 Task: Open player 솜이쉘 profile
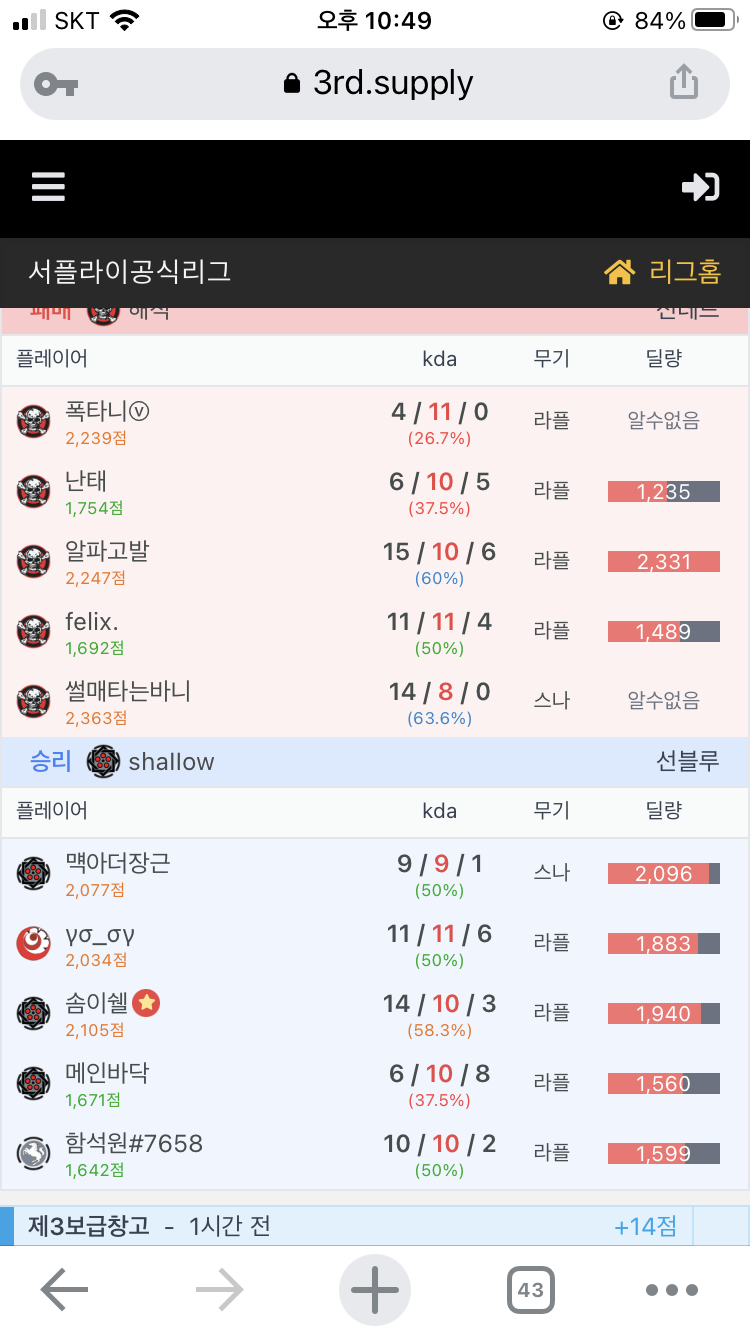[x=96, y=1003]
